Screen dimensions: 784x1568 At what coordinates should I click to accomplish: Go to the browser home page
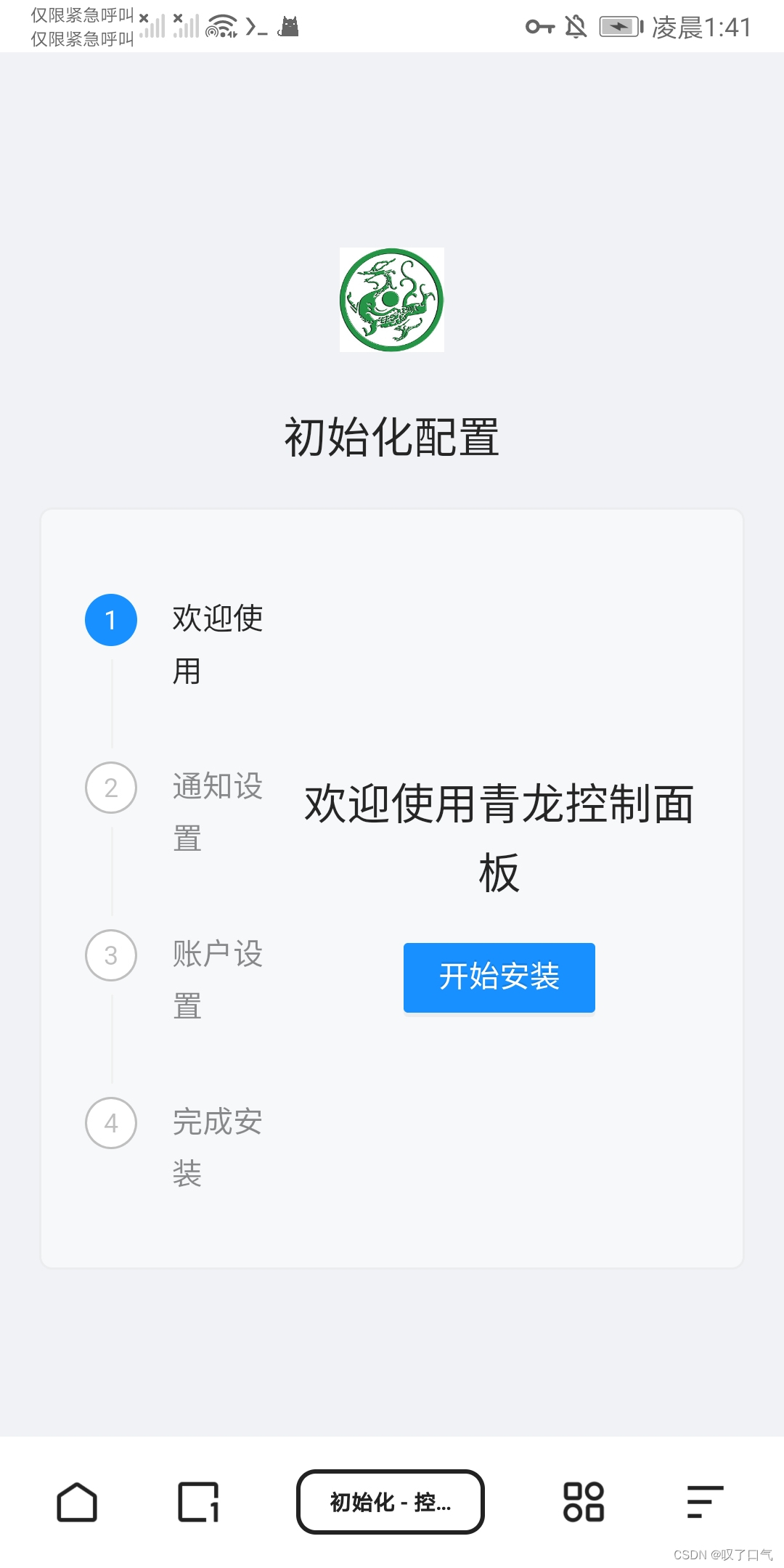coord(77,1502)
